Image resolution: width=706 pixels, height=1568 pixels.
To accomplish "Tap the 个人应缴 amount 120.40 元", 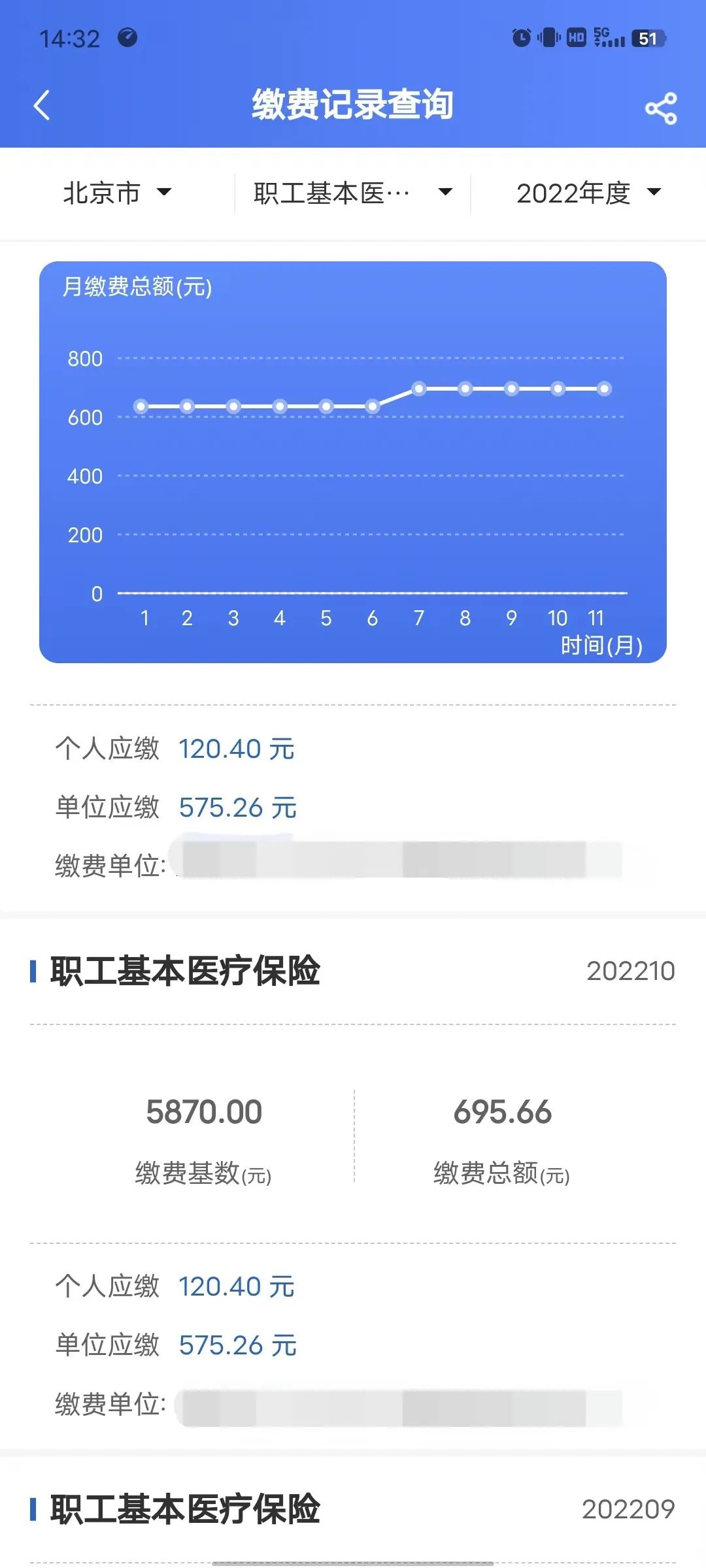I will point(237,749).
